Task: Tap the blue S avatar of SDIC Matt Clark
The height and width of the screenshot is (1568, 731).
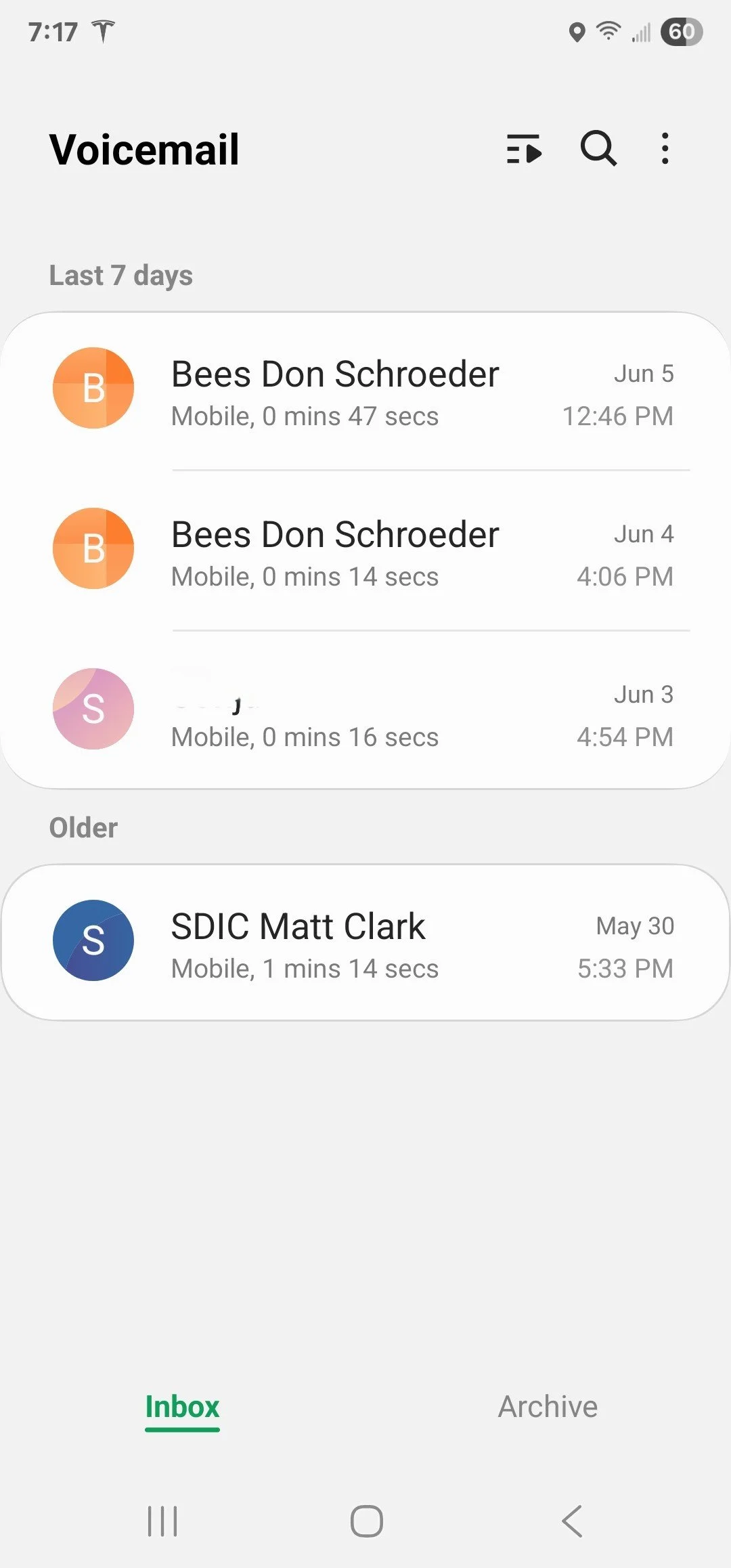Action: coord(93,940)
